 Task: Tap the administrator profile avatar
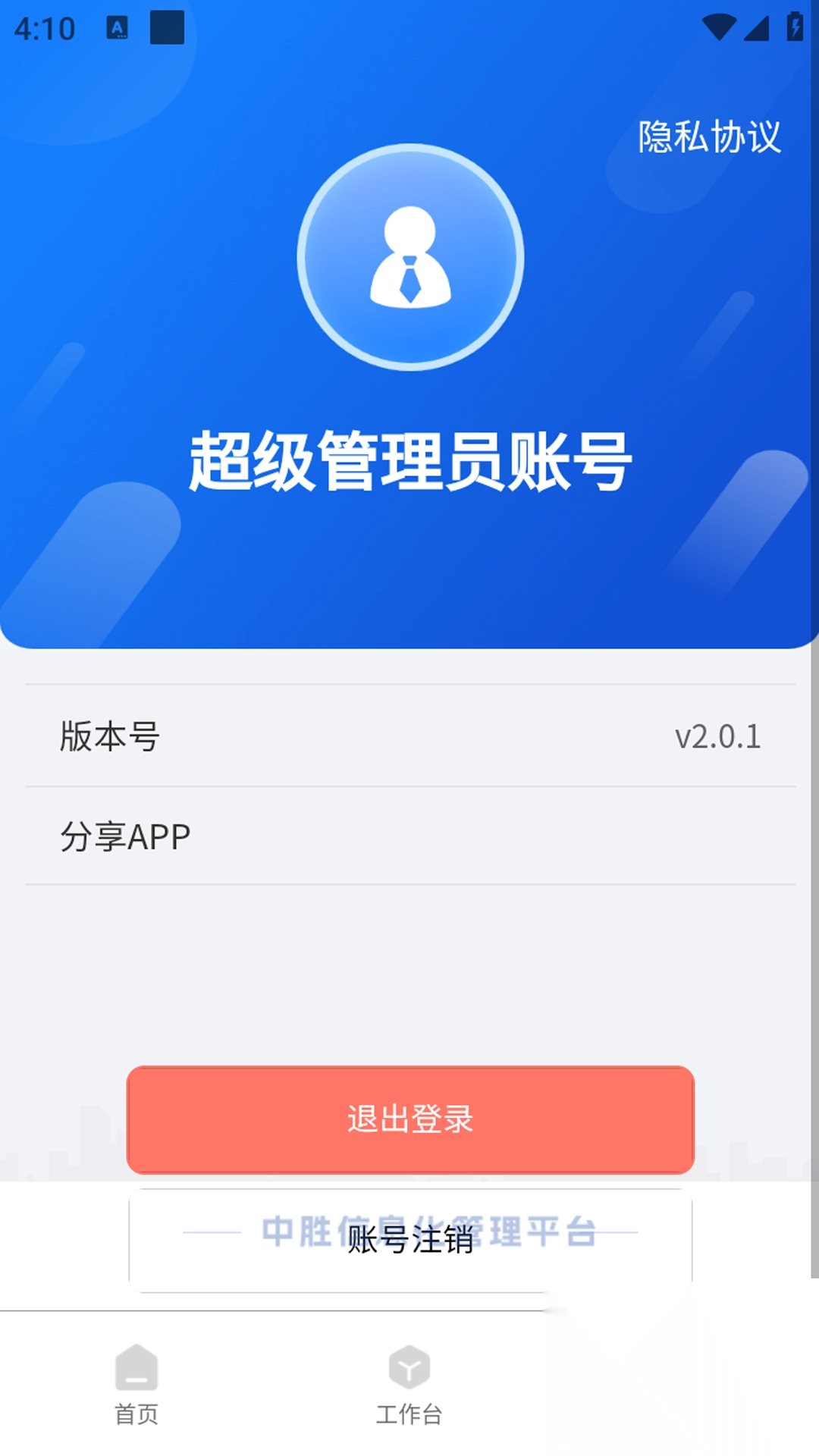[410, 257]
